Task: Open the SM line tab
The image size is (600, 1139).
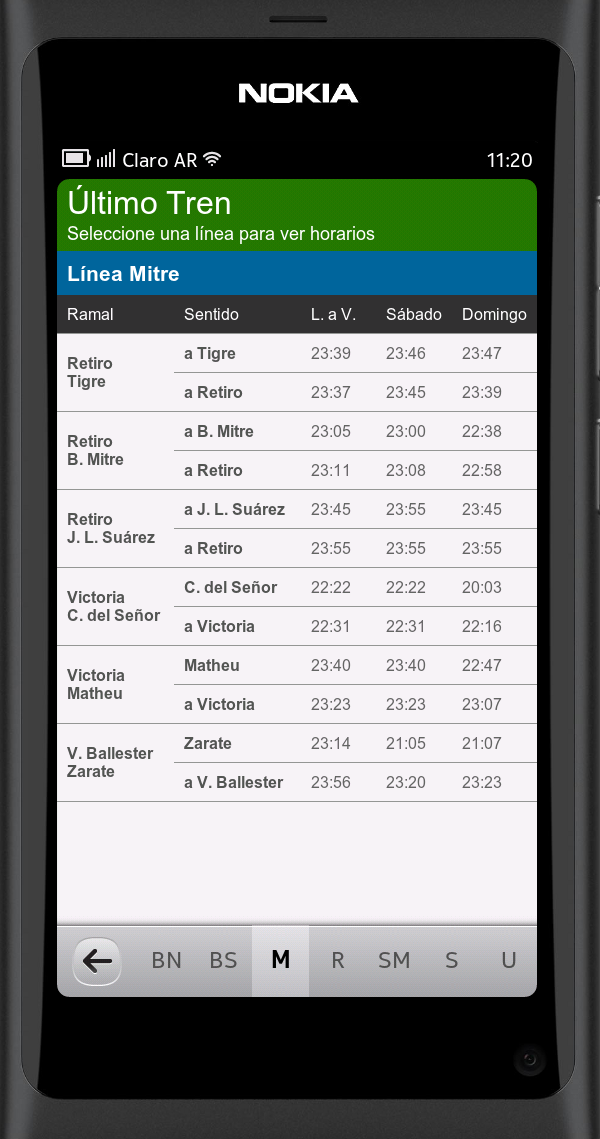Action: [394, 960]
